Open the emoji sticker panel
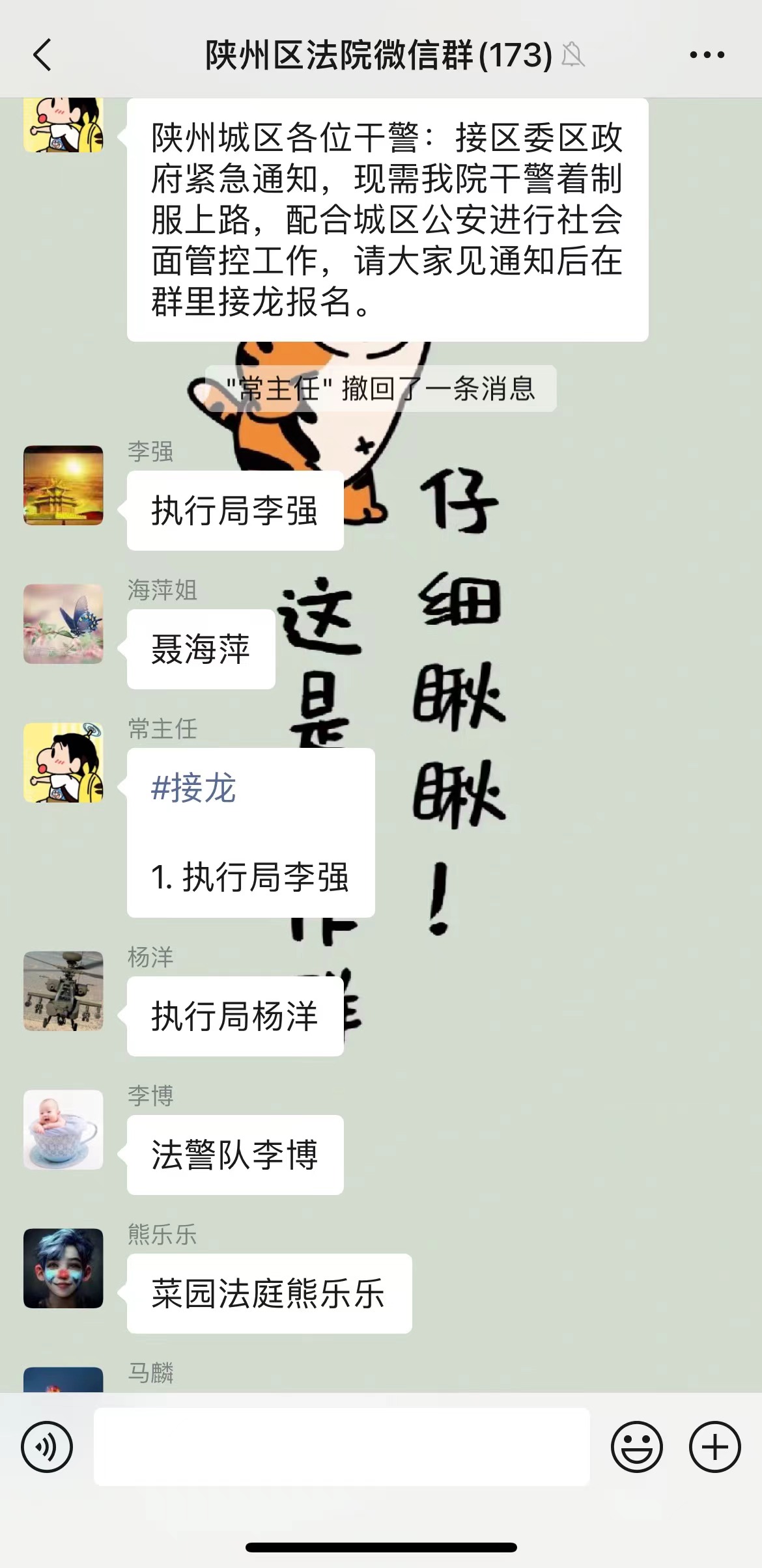 [x=636, y=1447]
